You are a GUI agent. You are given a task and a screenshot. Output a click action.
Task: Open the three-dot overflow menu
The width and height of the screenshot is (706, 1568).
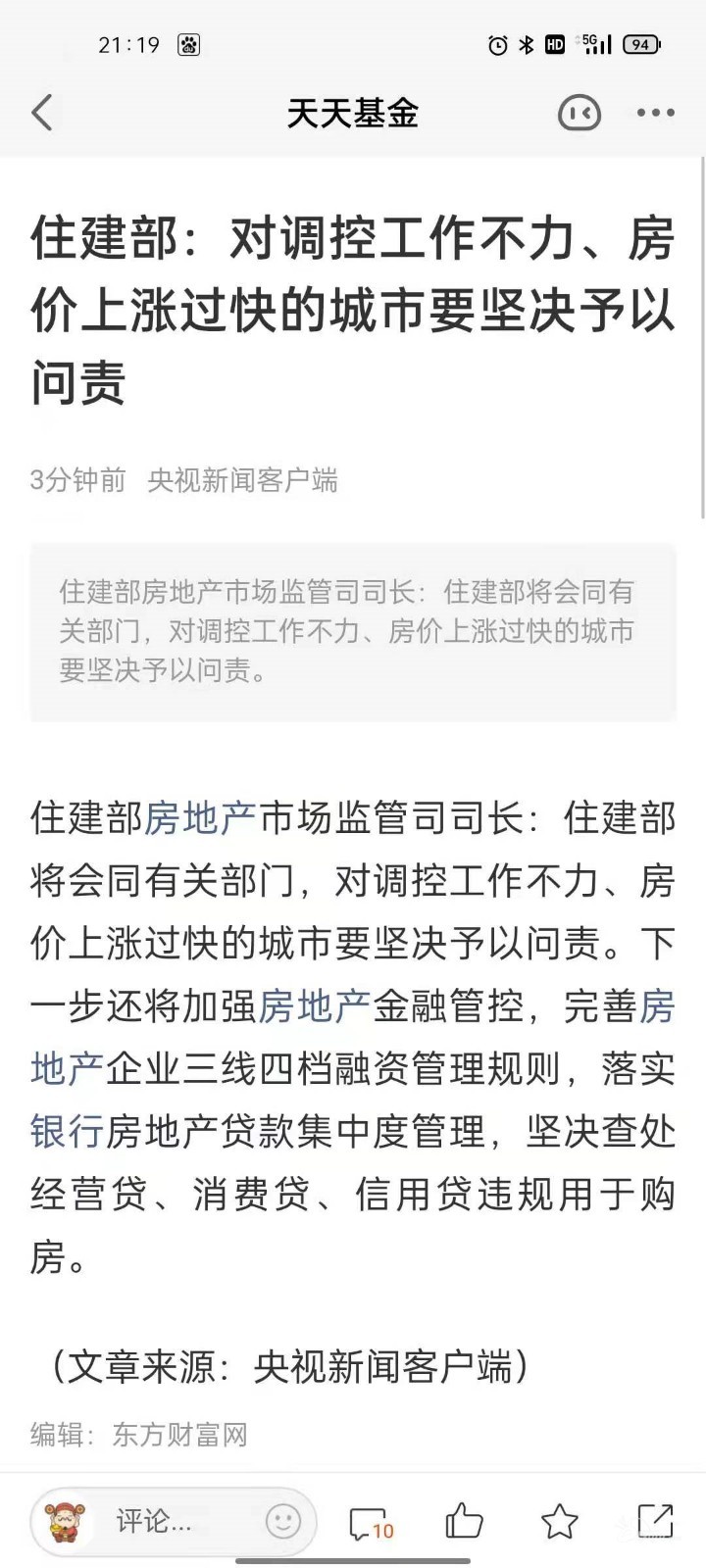pyautogui.click(x=655, y=114)
